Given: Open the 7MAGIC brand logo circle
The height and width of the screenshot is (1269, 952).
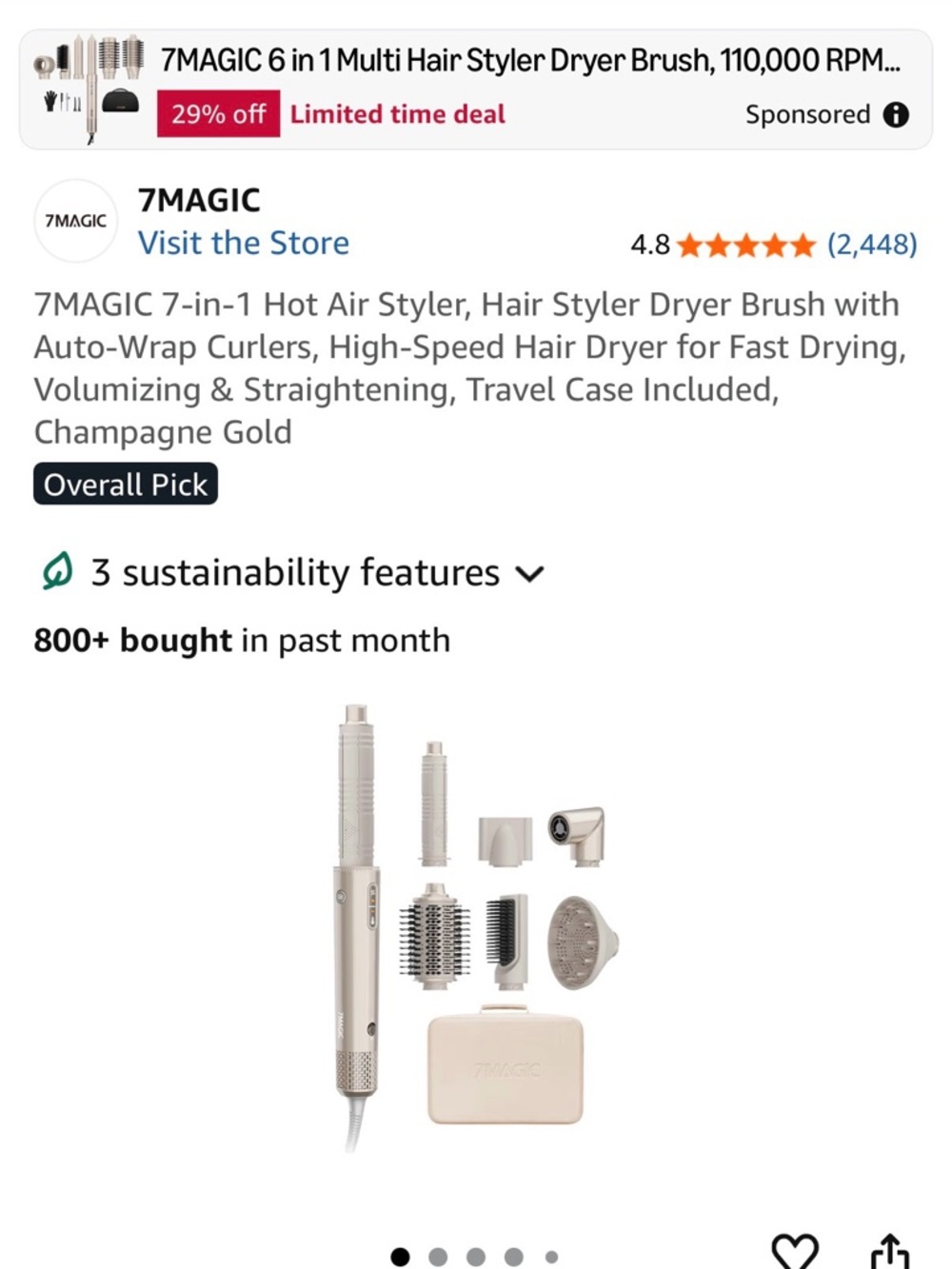Looking at the screenshot, I should tap(75, 220).
